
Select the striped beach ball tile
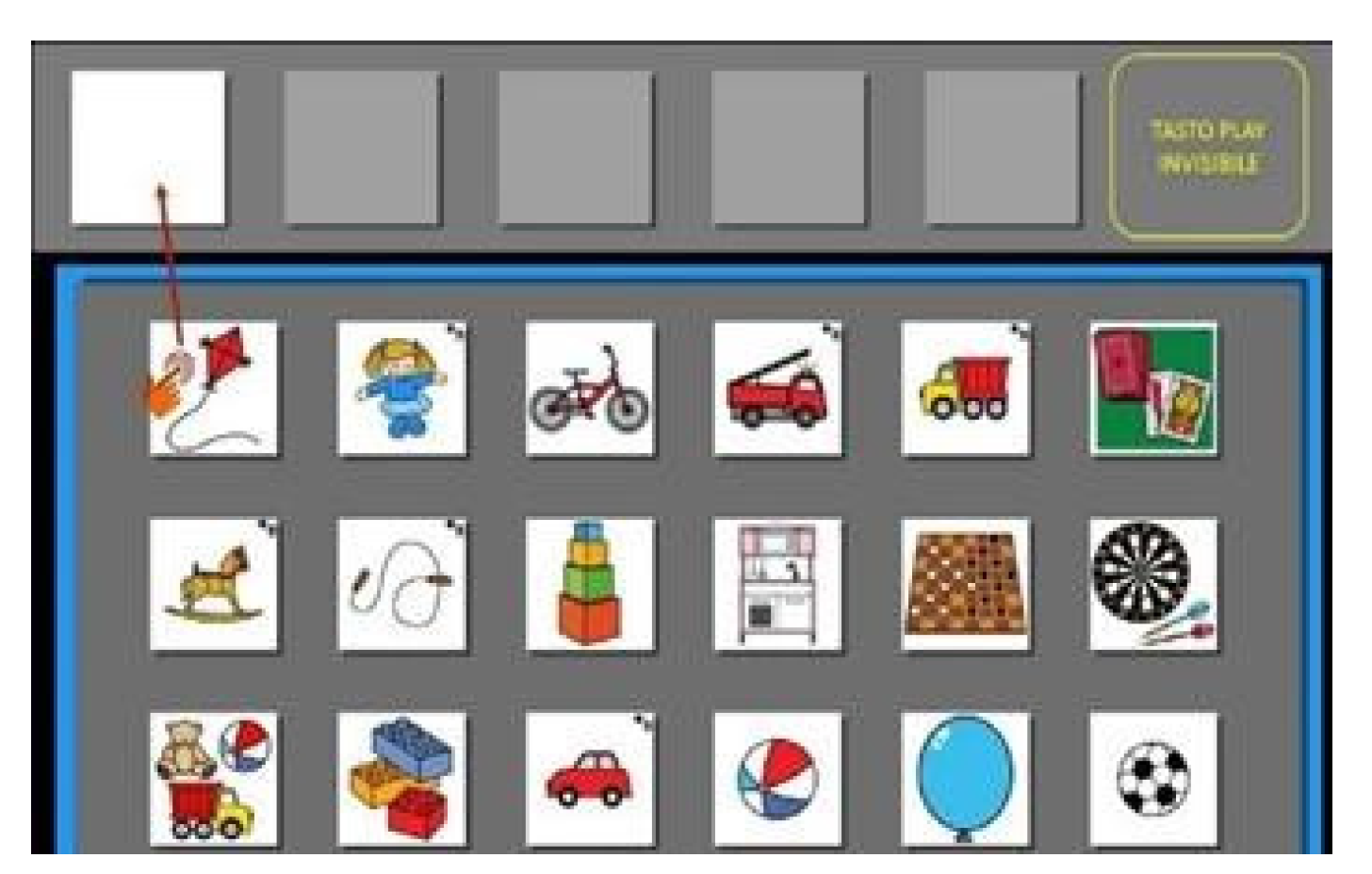(x=777, y=779)
